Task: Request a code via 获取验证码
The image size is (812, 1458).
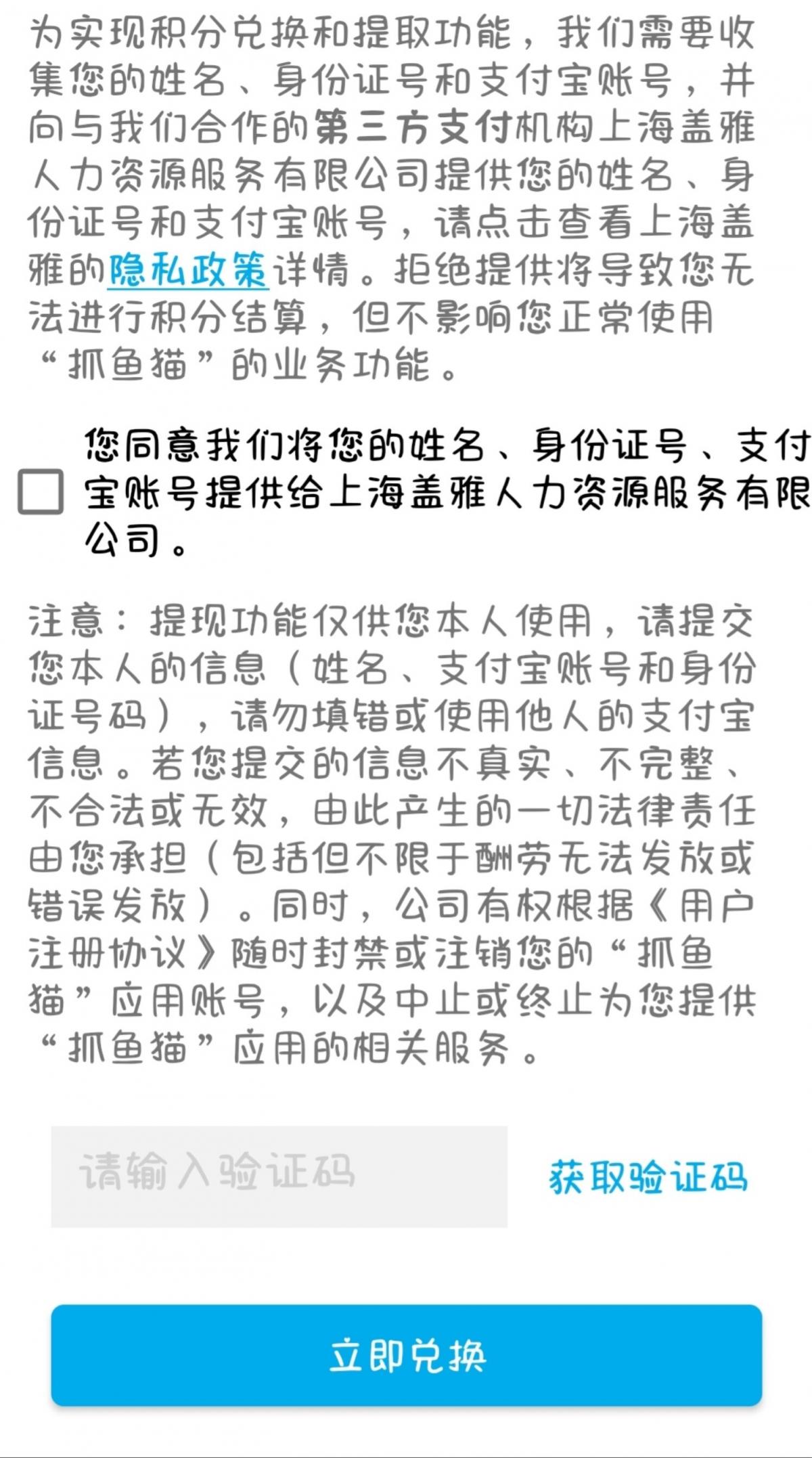Action: tap(648, 1177)
